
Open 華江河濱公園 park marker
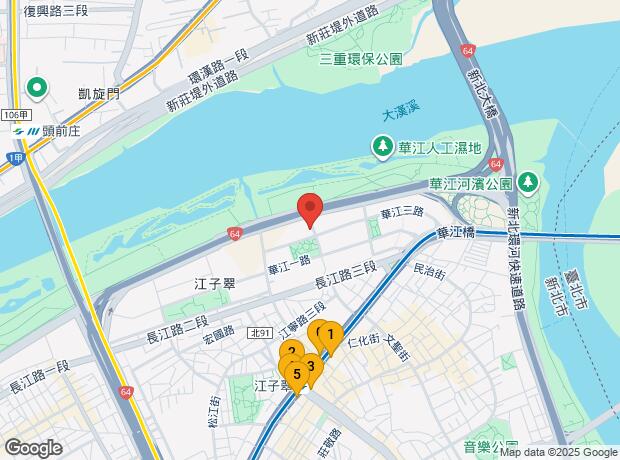527,183
